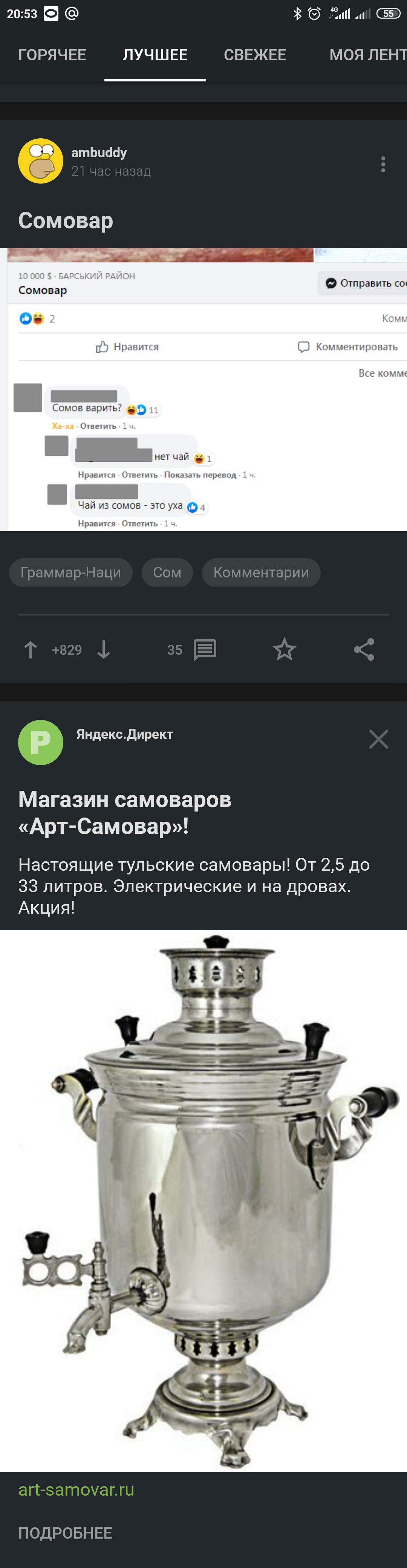Filter by the Сом tag
The height and width of the screenshot is (1568, 407).
pyautogui.click(x=167, y=573)
